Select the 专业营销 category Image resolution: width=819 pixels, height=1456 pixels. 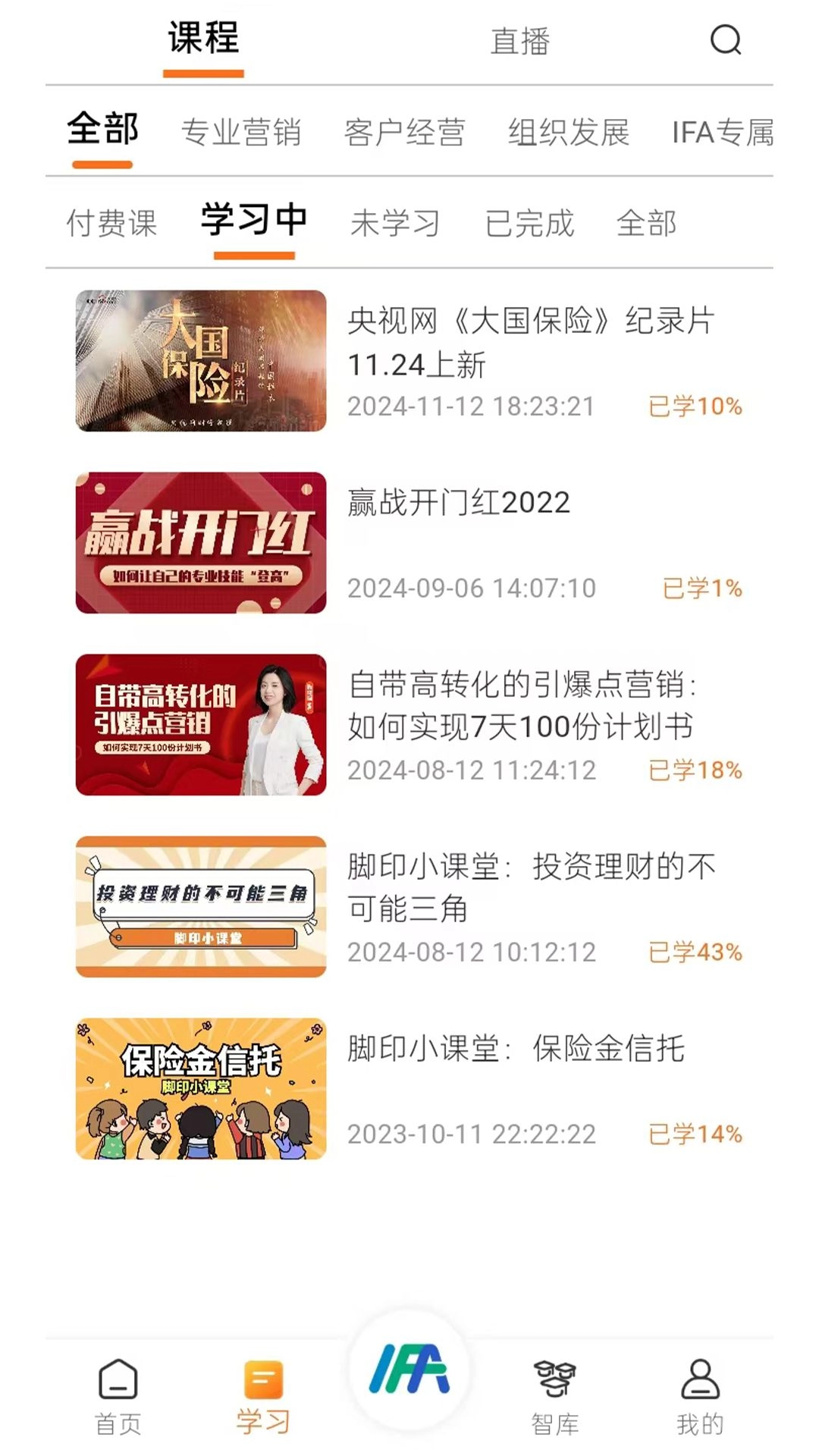pos(241,132)
